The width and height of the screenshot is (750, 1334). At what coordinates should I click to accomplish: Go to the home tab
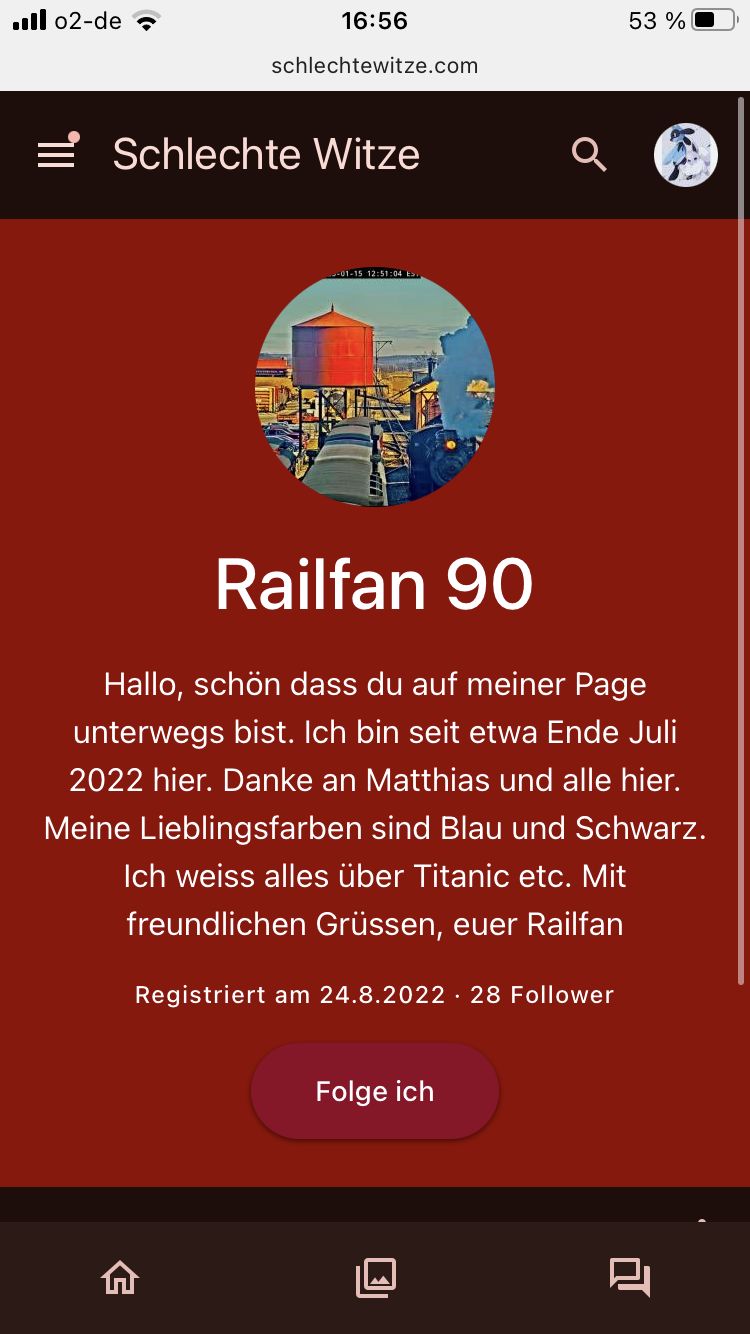click(120, 1277)
